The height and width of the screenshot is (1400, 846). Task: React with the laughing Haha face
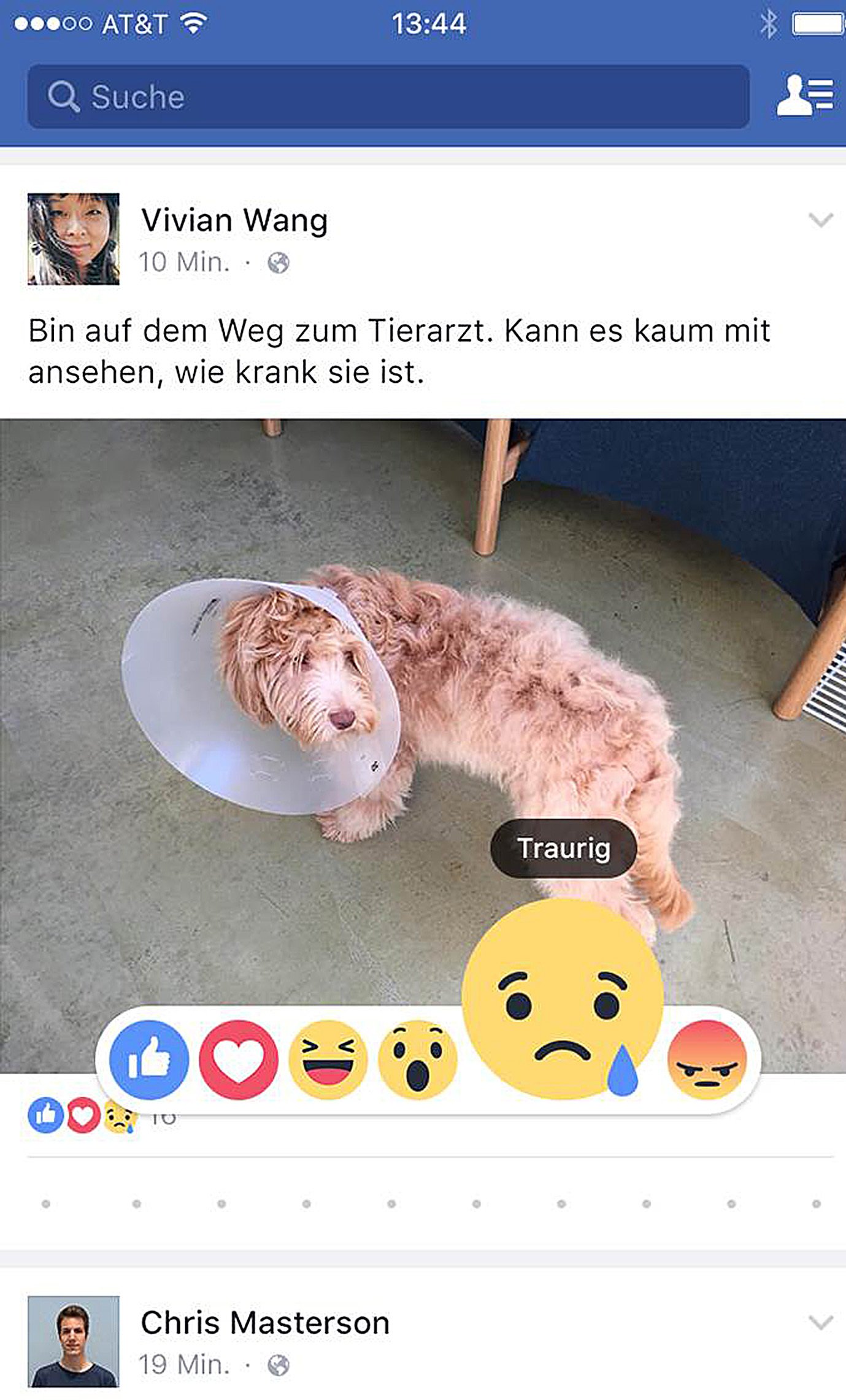pos(328,1060)
